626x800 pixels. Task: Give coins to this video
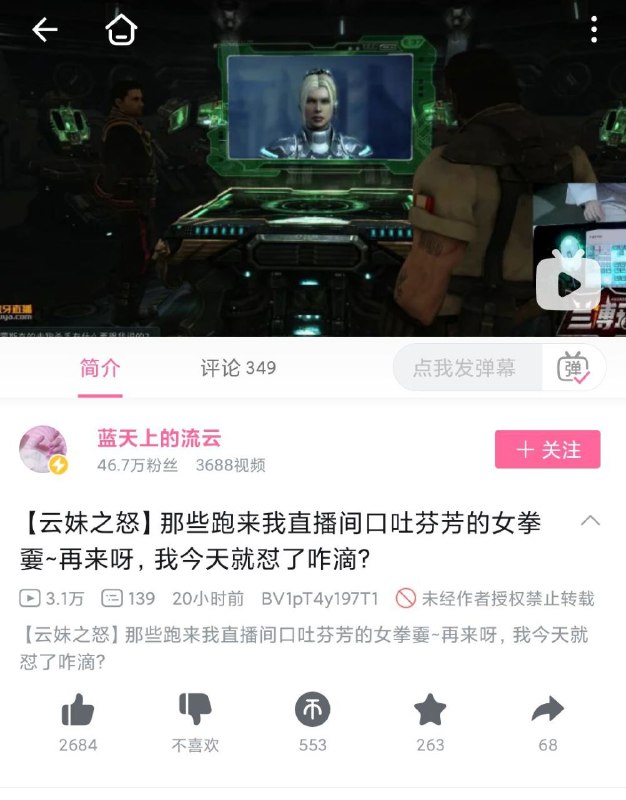(x=312, y=712)
